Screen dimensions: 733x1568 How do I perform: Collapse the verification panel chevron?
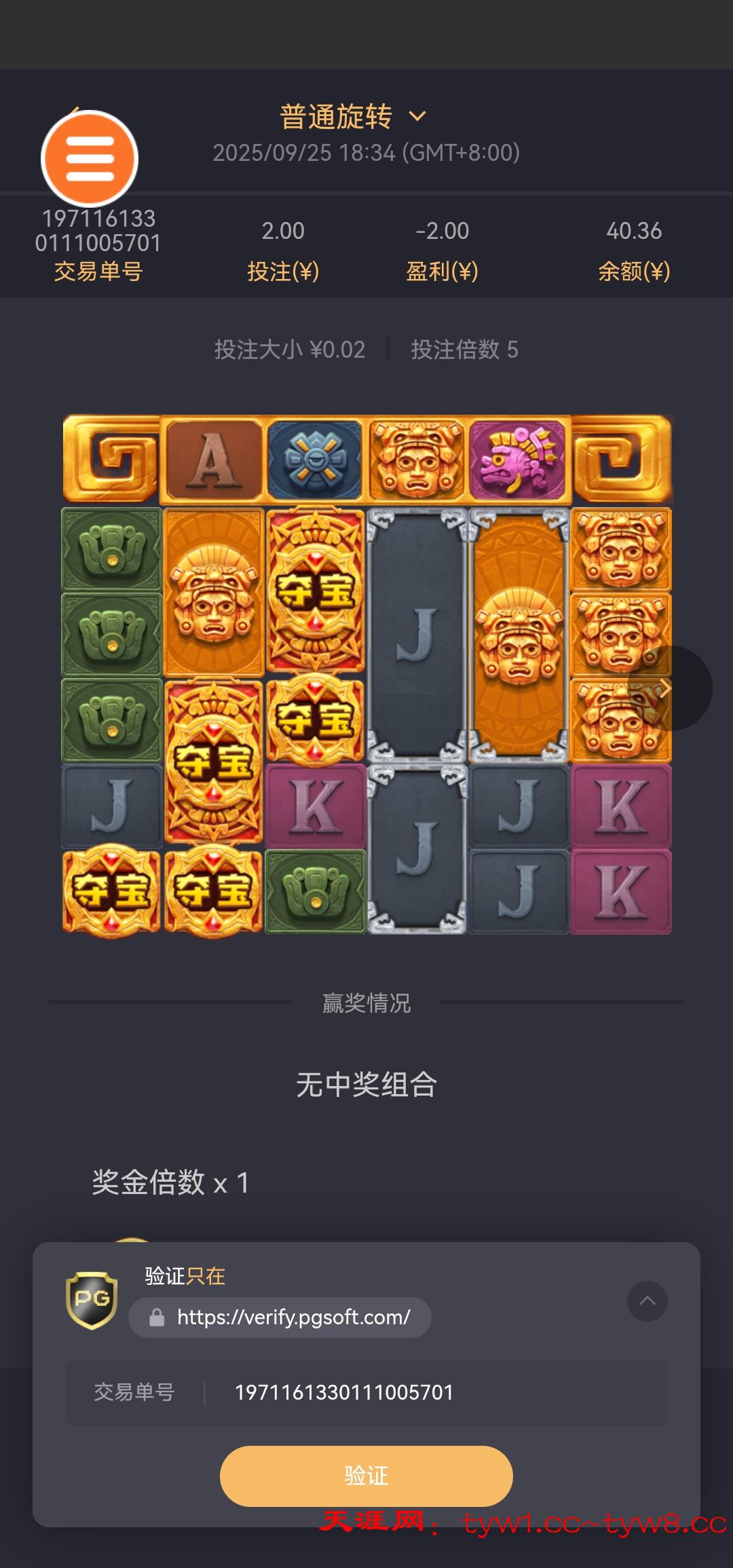[647, 1301]
